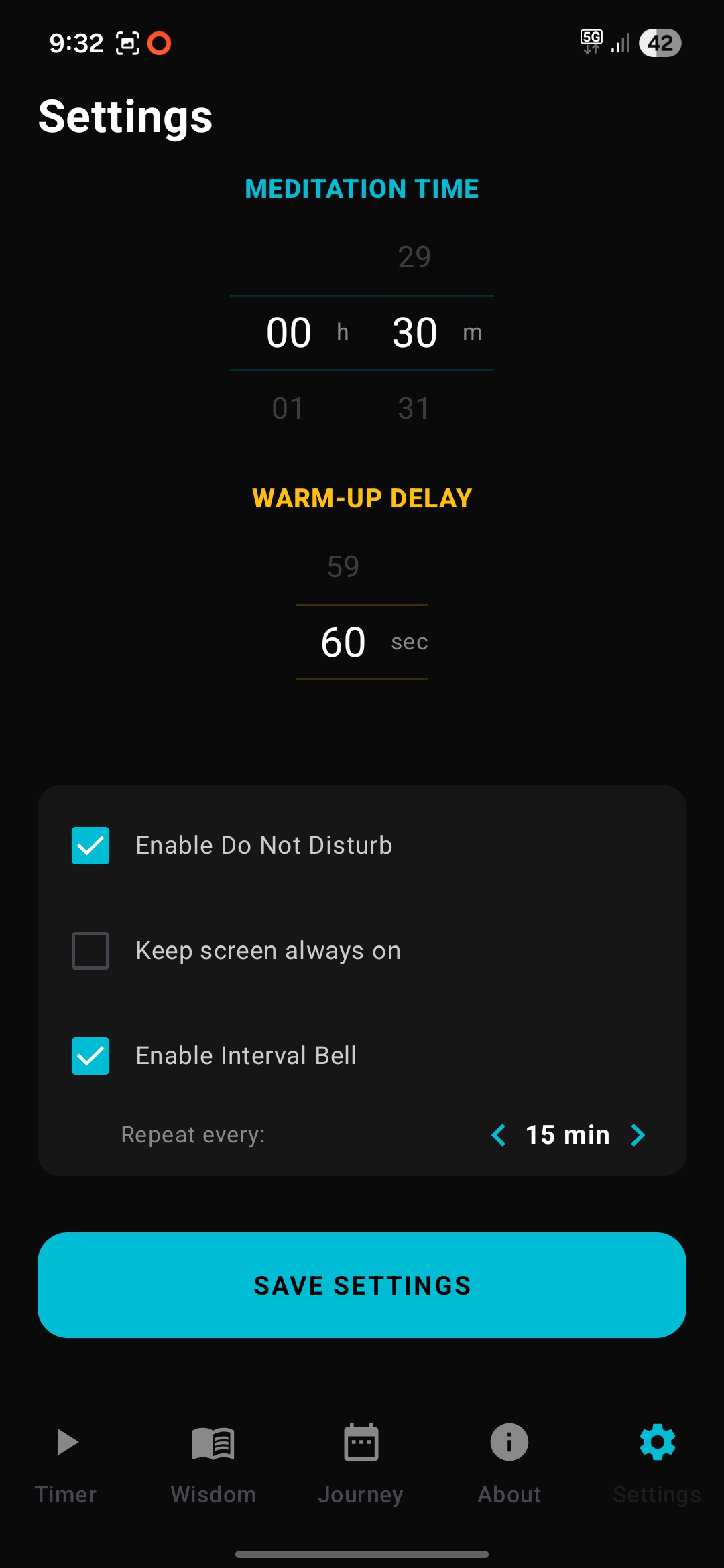
Task: Select 31 minutes in meditation time
Action: pos(414,408)
